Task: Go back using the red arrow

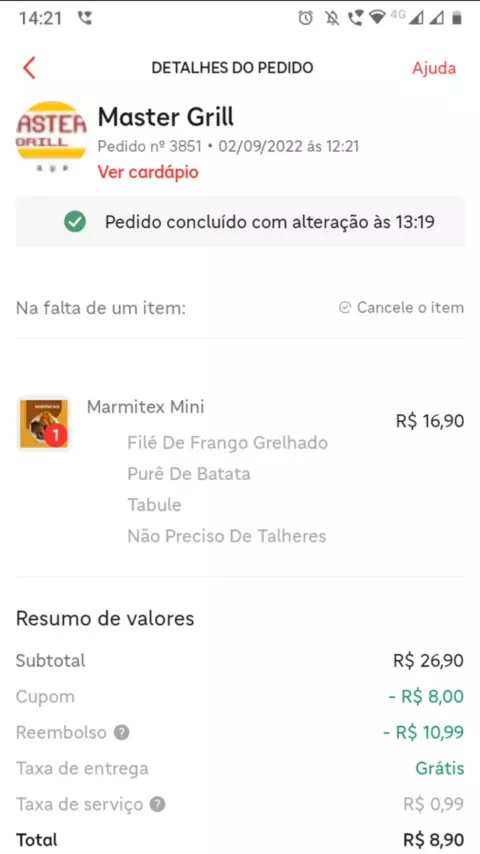Action: click(x=29, y=68)
